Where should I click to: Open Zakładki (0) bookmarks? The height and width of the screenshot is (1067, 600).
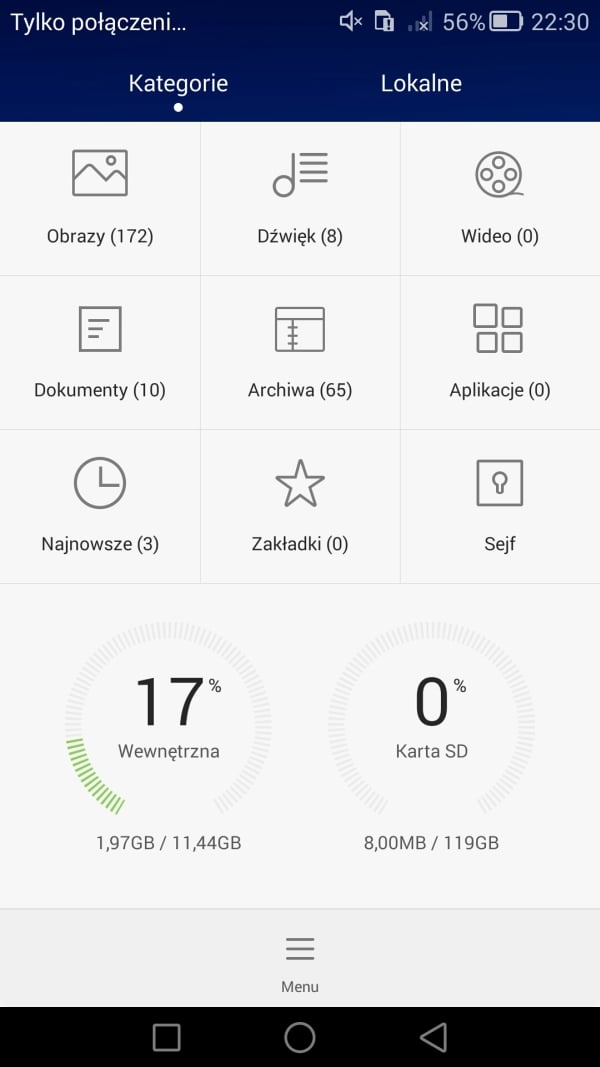pyautogui.click(x=300, y=506)
